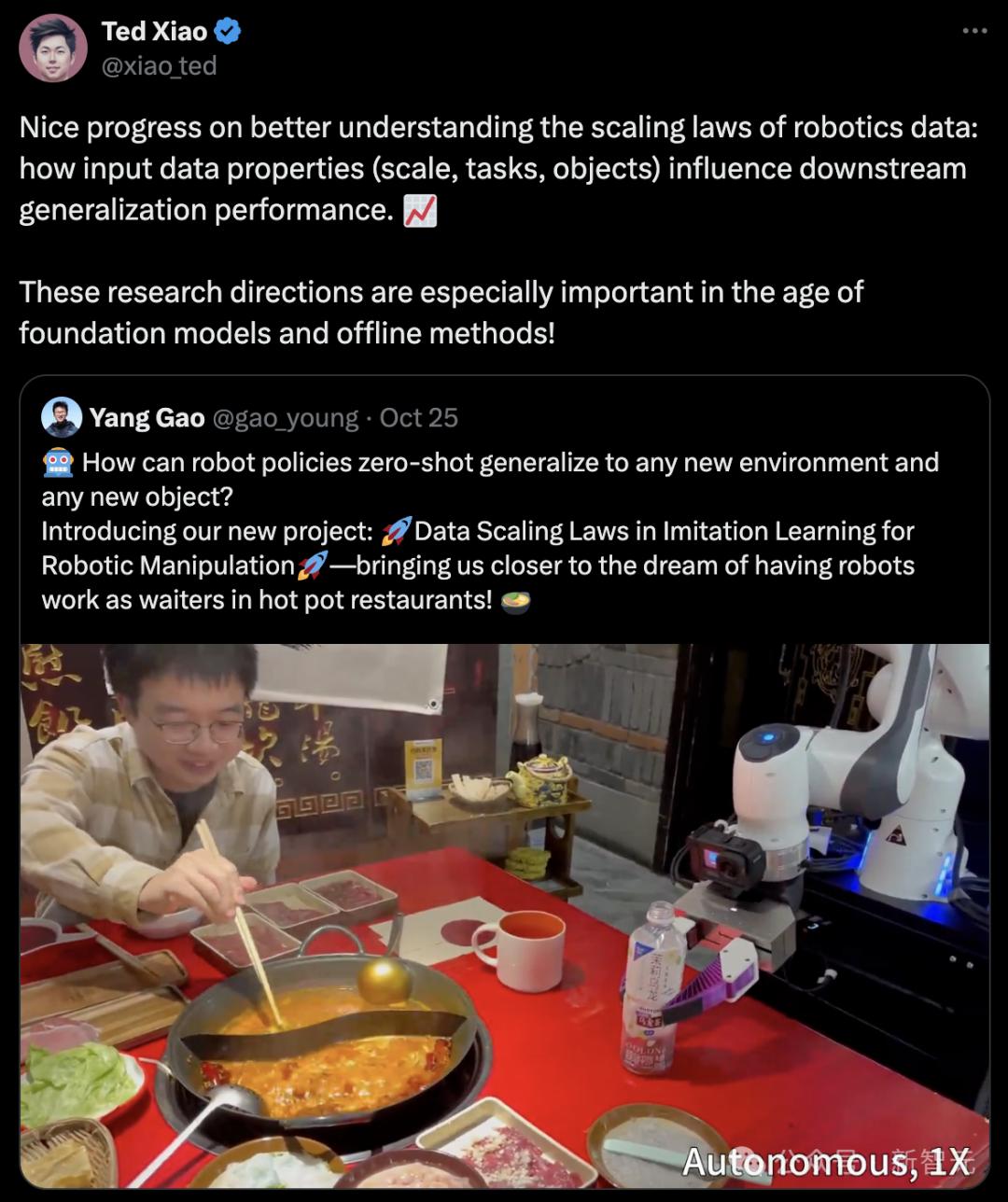The image size is (1008, 1202).
Task: Open Yang Gao's avatar in quoted tweet
Action: pyautogui.click(x=62, y=417)
